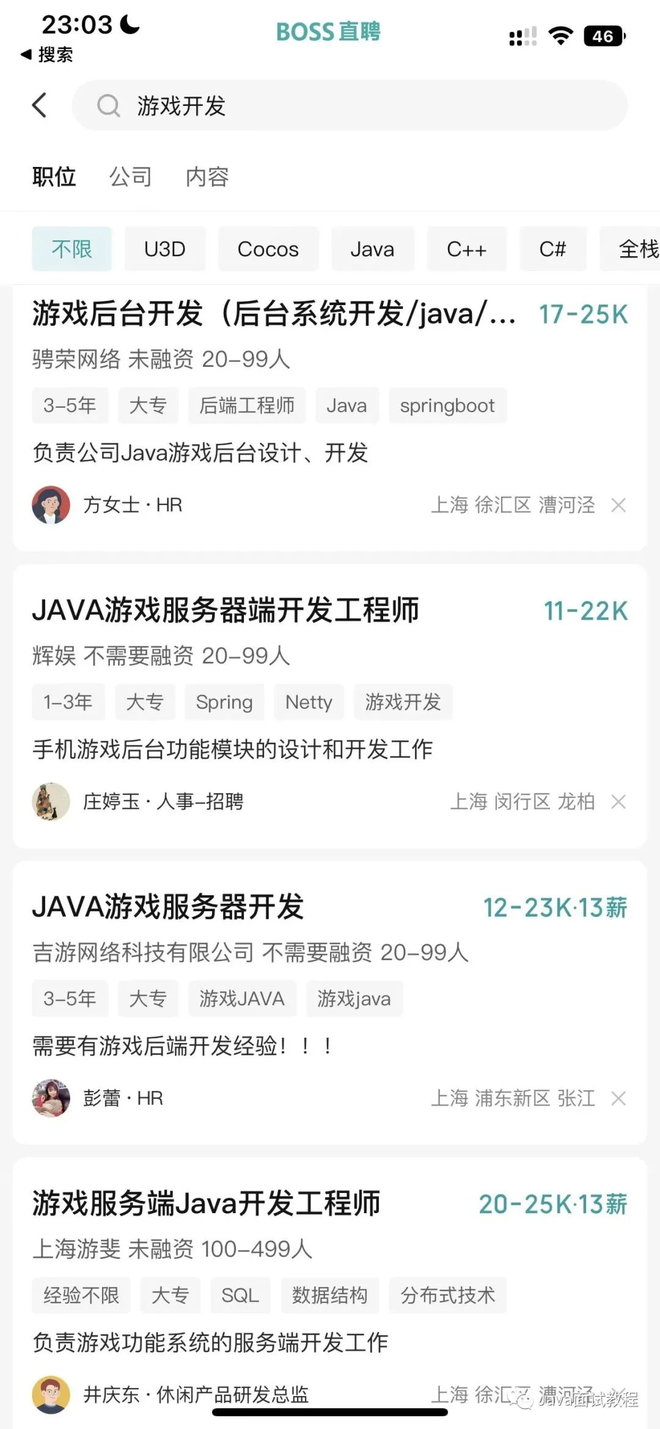Choose the Java filter chip
The height and width of the screenshot is (1429, 660).
tap(372, 249)
